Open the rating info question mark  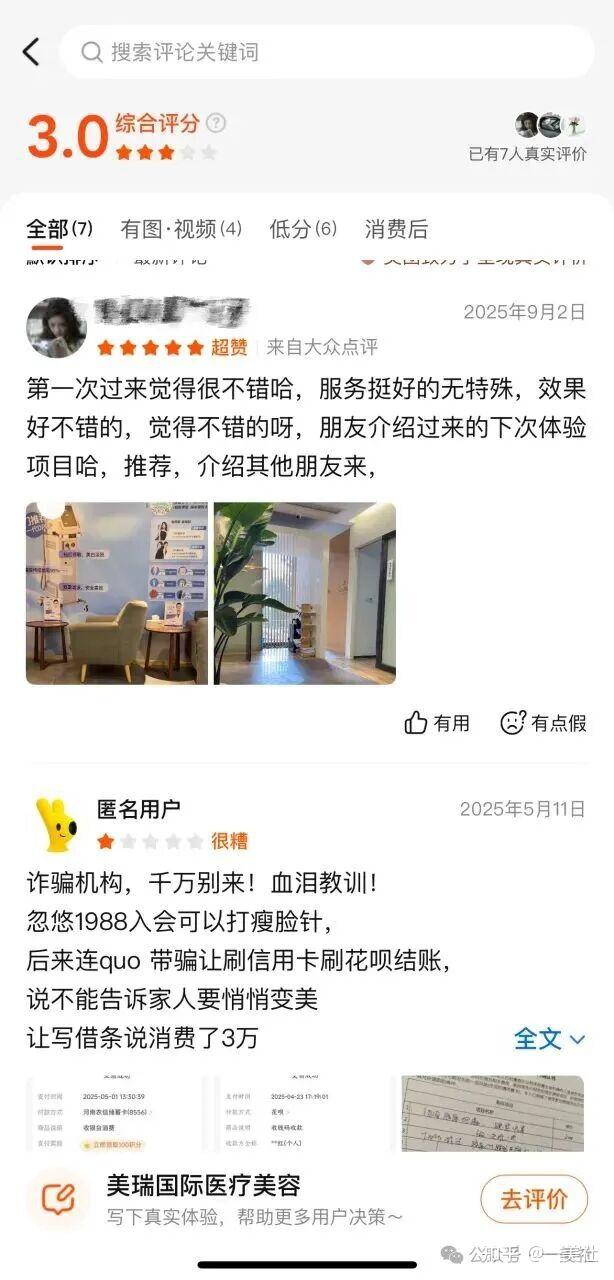(x=216, y=123)
